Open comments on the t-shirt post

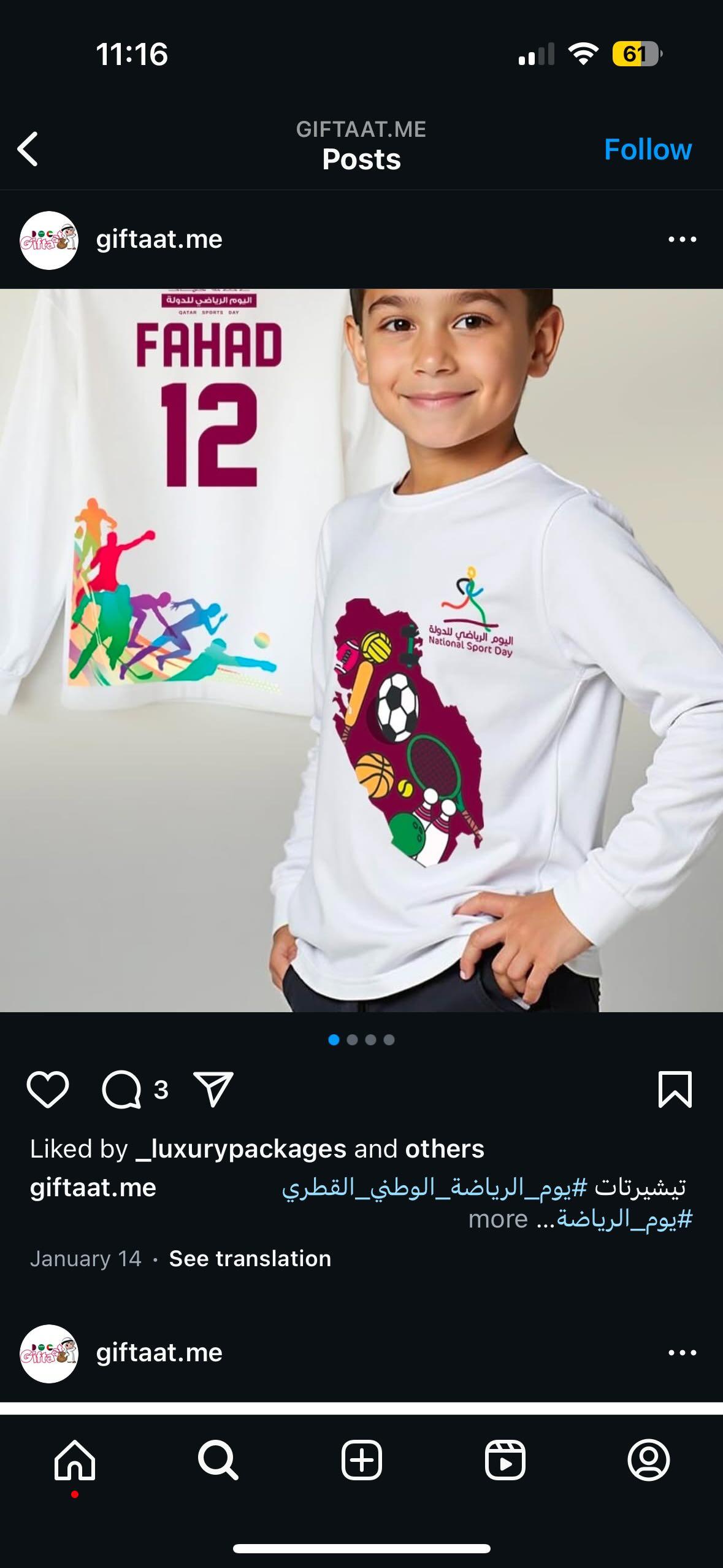121,1090
